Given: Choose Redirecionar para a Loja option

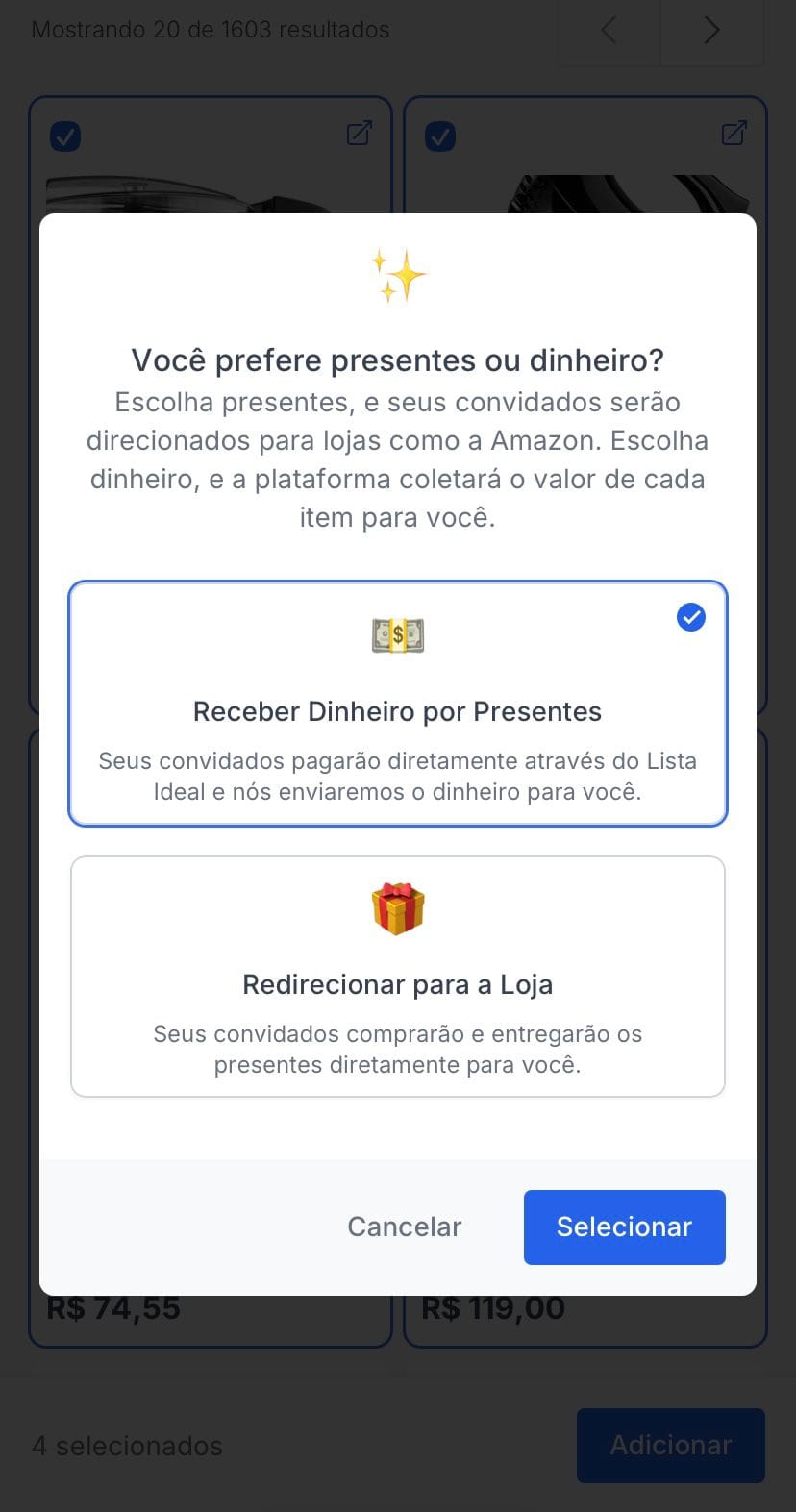Looking at the screenshot, I should pos(397,977).
